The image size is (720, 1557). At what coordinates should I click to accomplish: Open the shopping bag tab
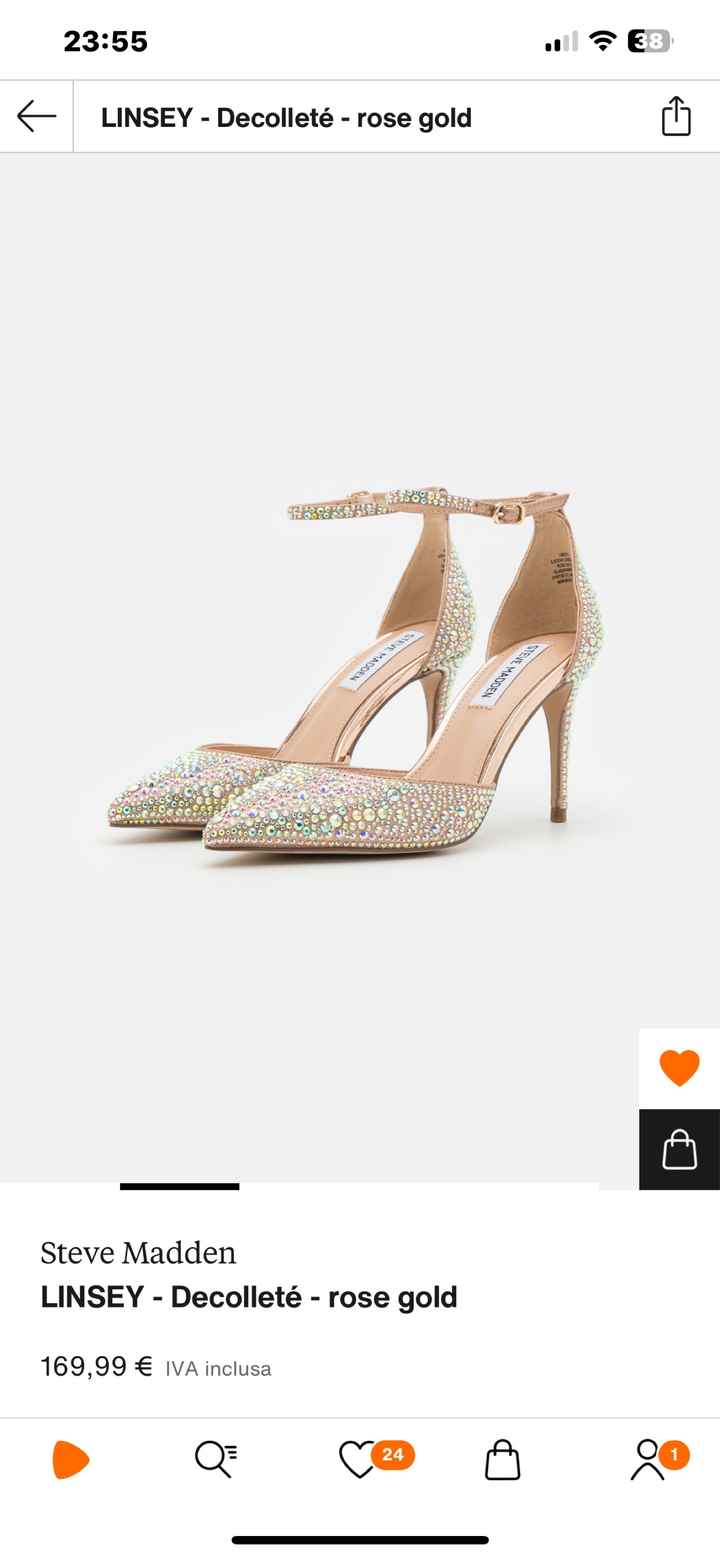pyautogui.click(x=502, y=1460)
